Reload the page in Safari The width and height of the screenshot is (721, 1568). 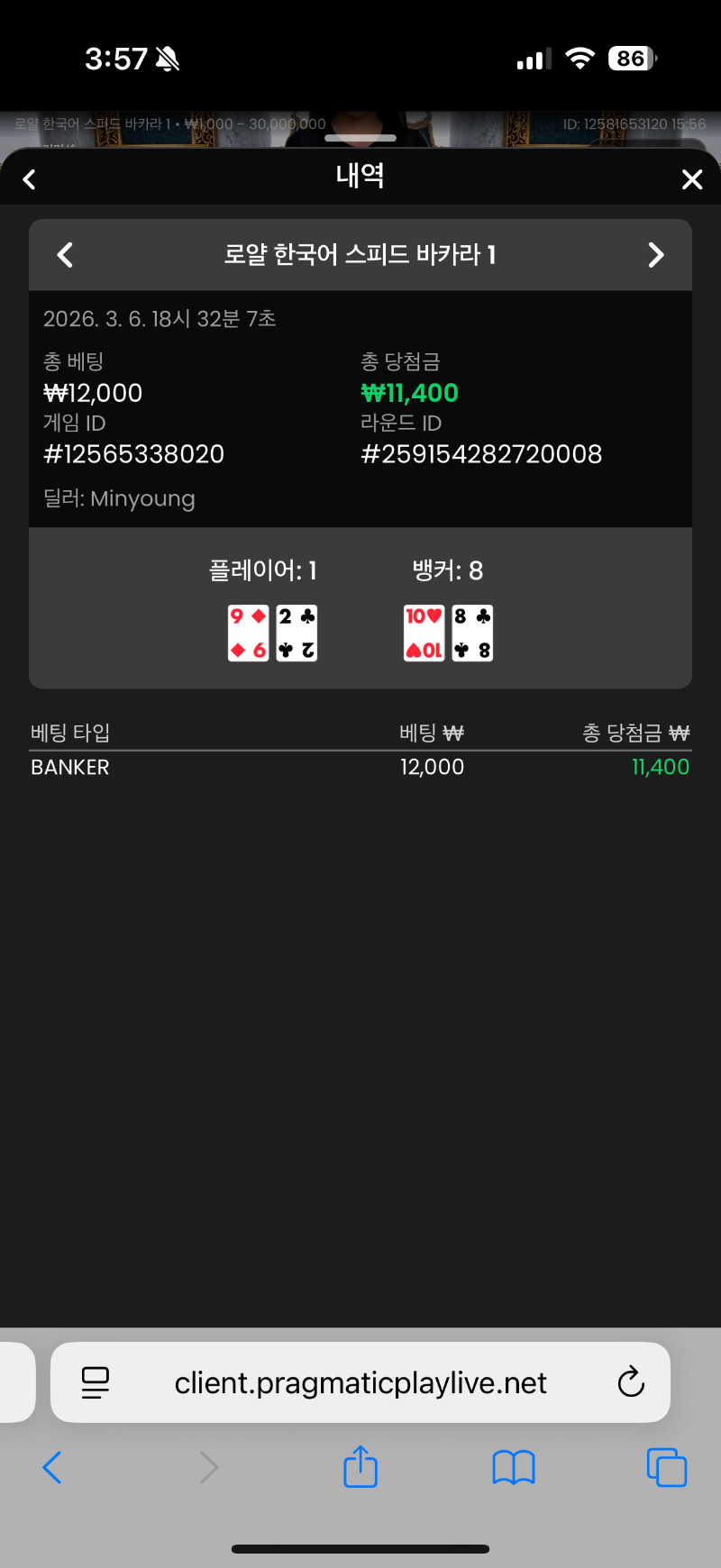click(x=631, y=1381)
